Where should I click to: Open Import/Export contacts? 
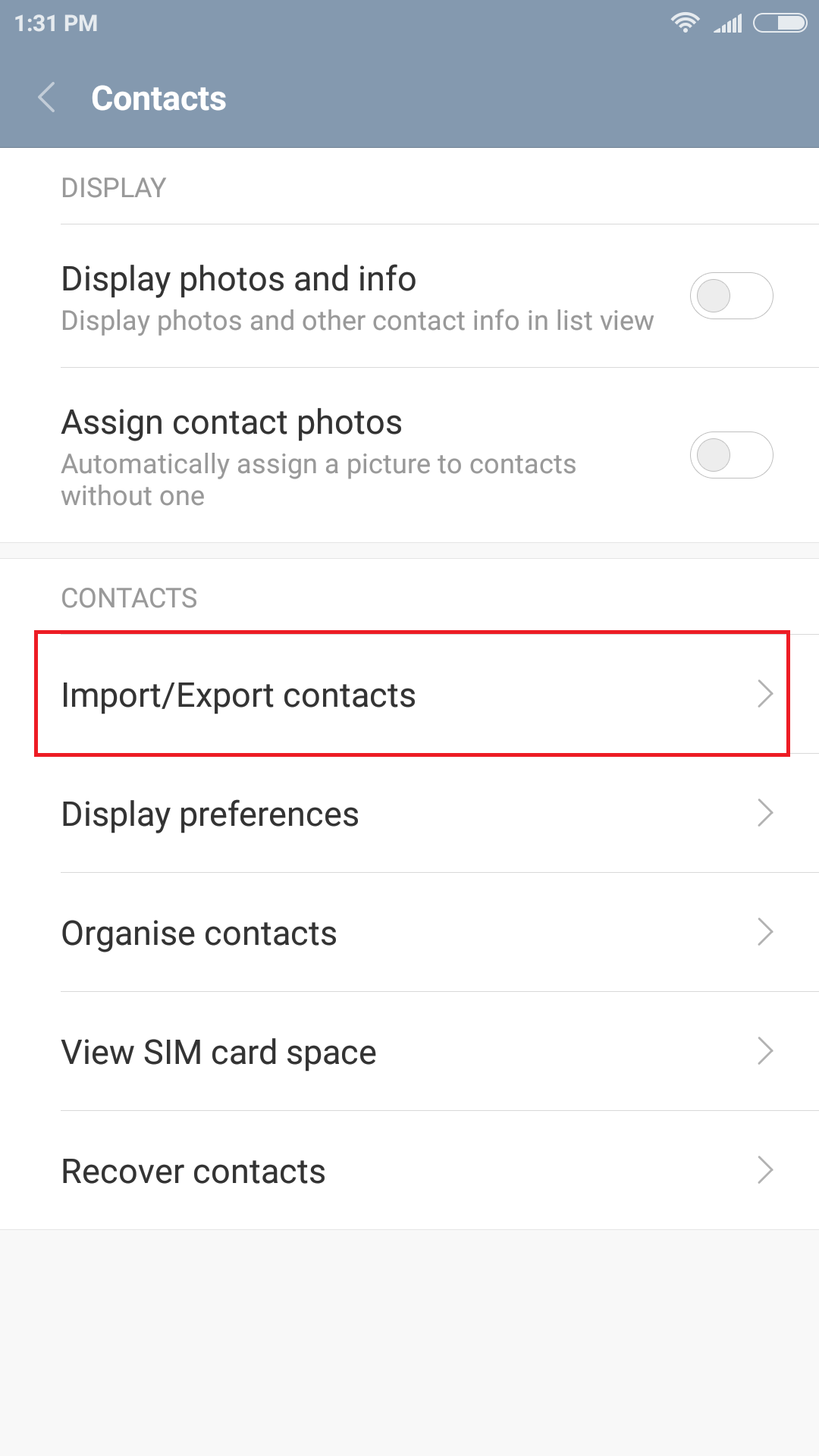click(x=413, y=695)
